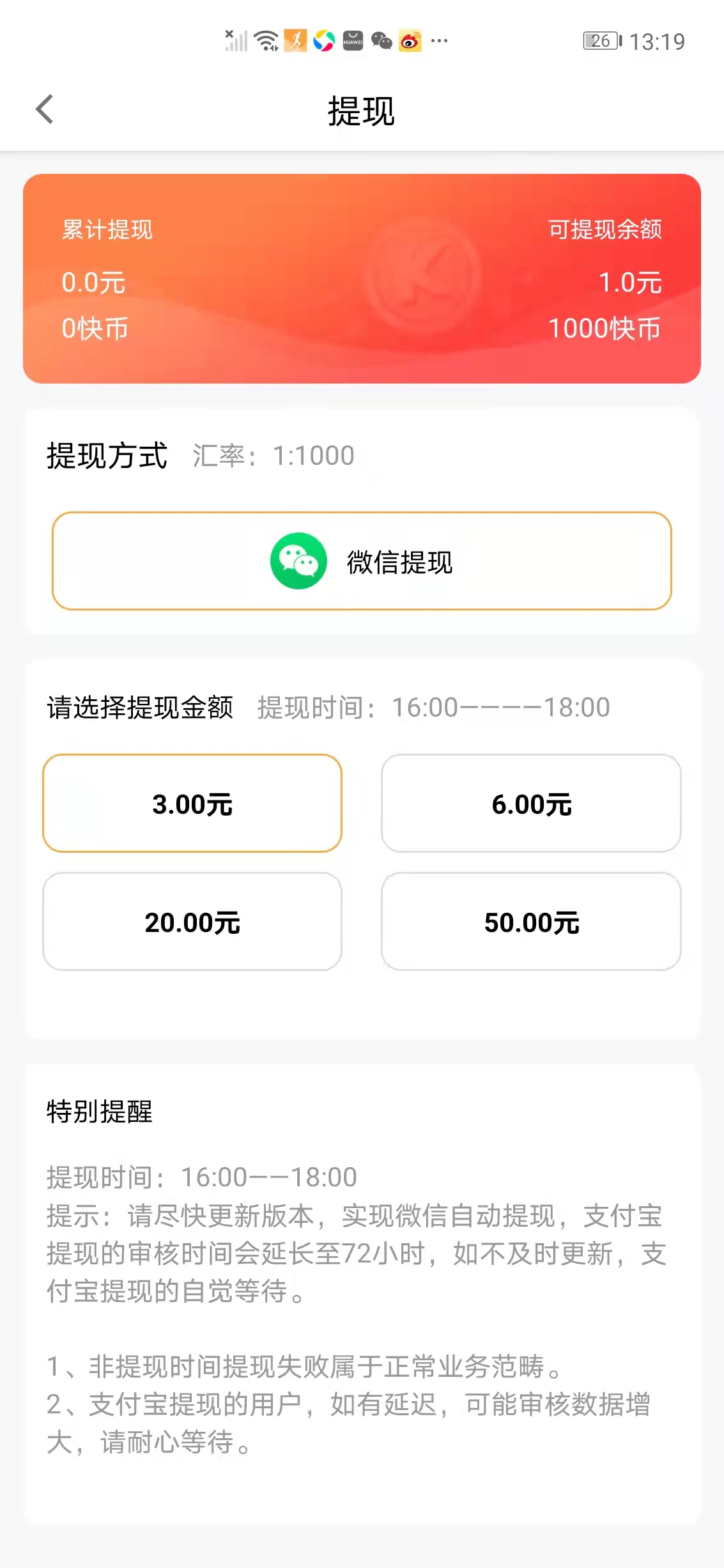The width and height of the screenshot is (724, 1568).
Task: Click the cellular signal bars icon
Action: (238, 40)
